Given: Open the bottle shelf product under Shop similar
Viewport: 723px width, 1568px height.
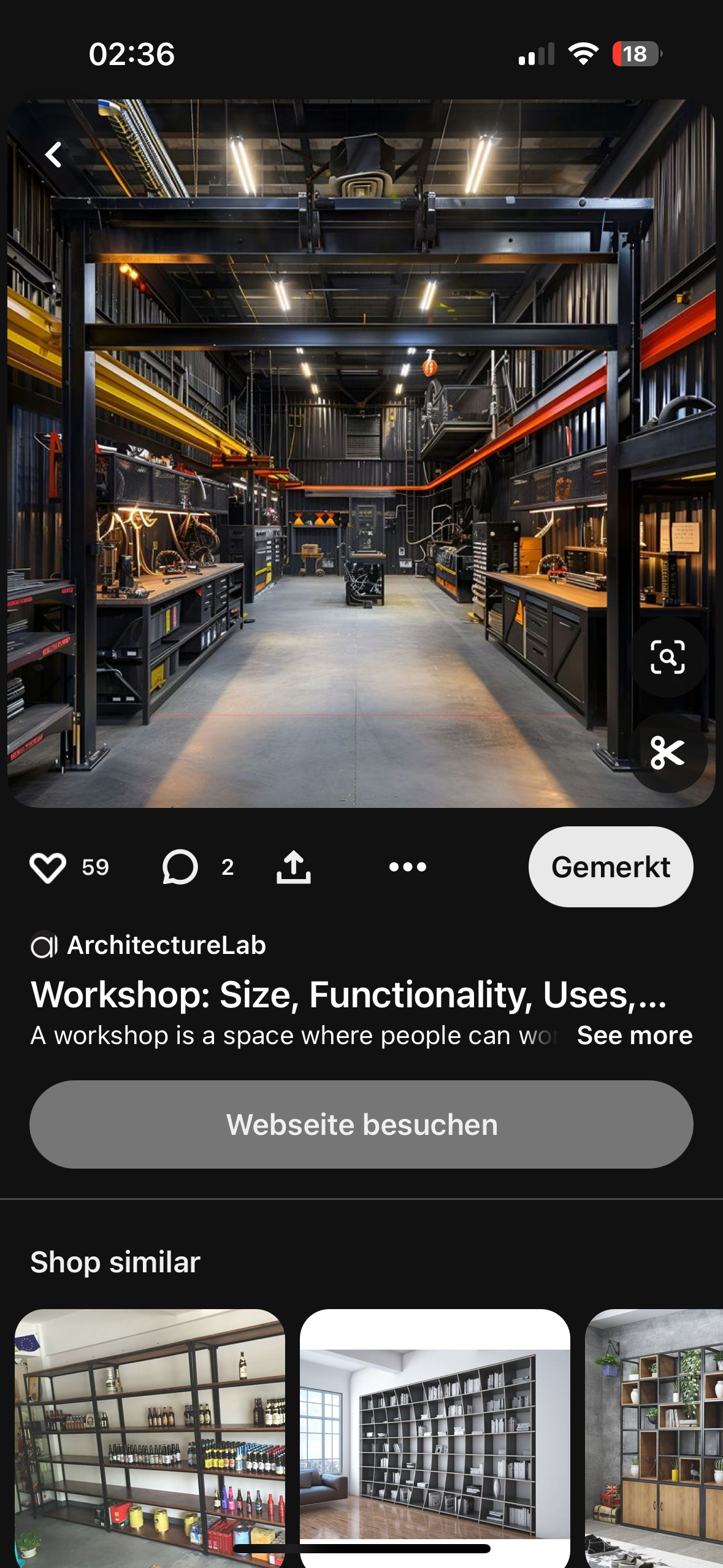Looking at the screenshot, I should [150, 1435].
